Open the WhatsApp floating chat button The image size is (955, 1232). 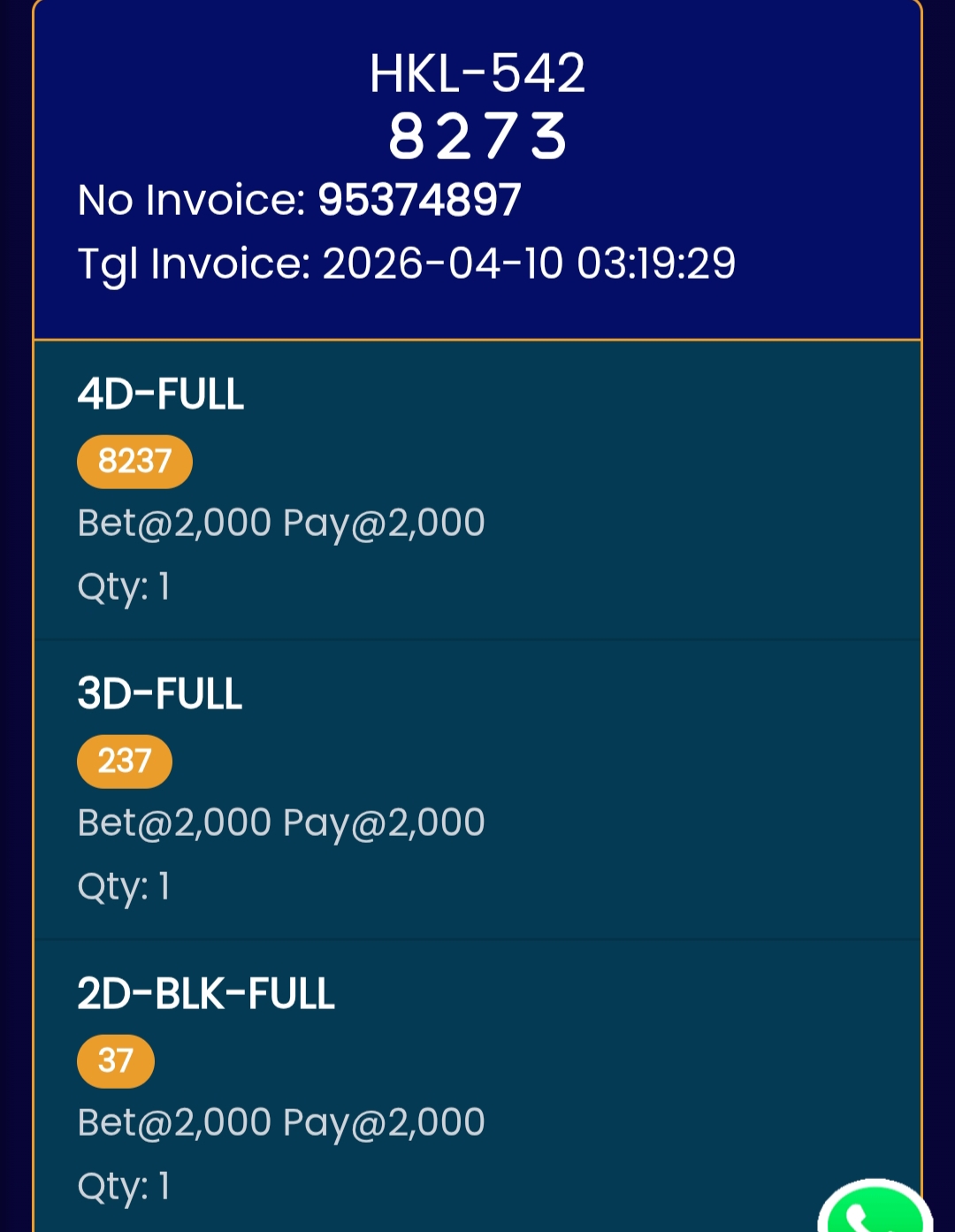click(874, 1211)
